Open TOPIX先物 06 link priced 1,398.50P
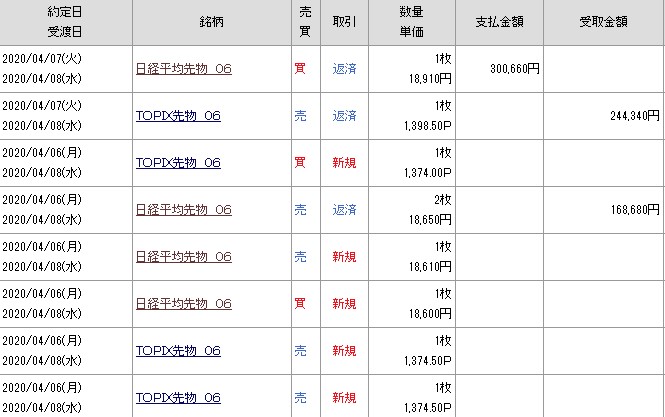The width and height of the screenshot is (665, 417). click(178, 117)
